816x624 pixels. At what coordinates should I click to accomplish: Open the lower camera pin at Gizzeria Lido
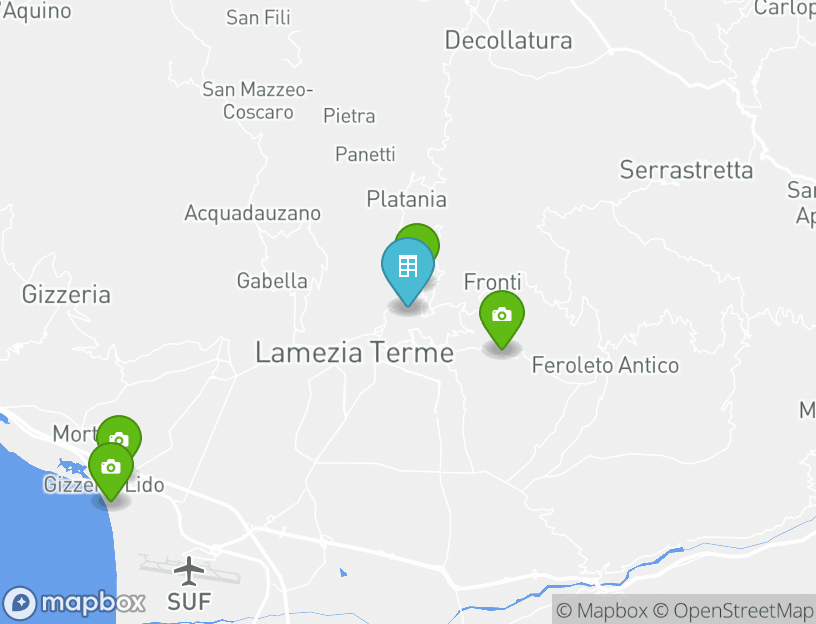pyautogui.click(x=110, y=467)
